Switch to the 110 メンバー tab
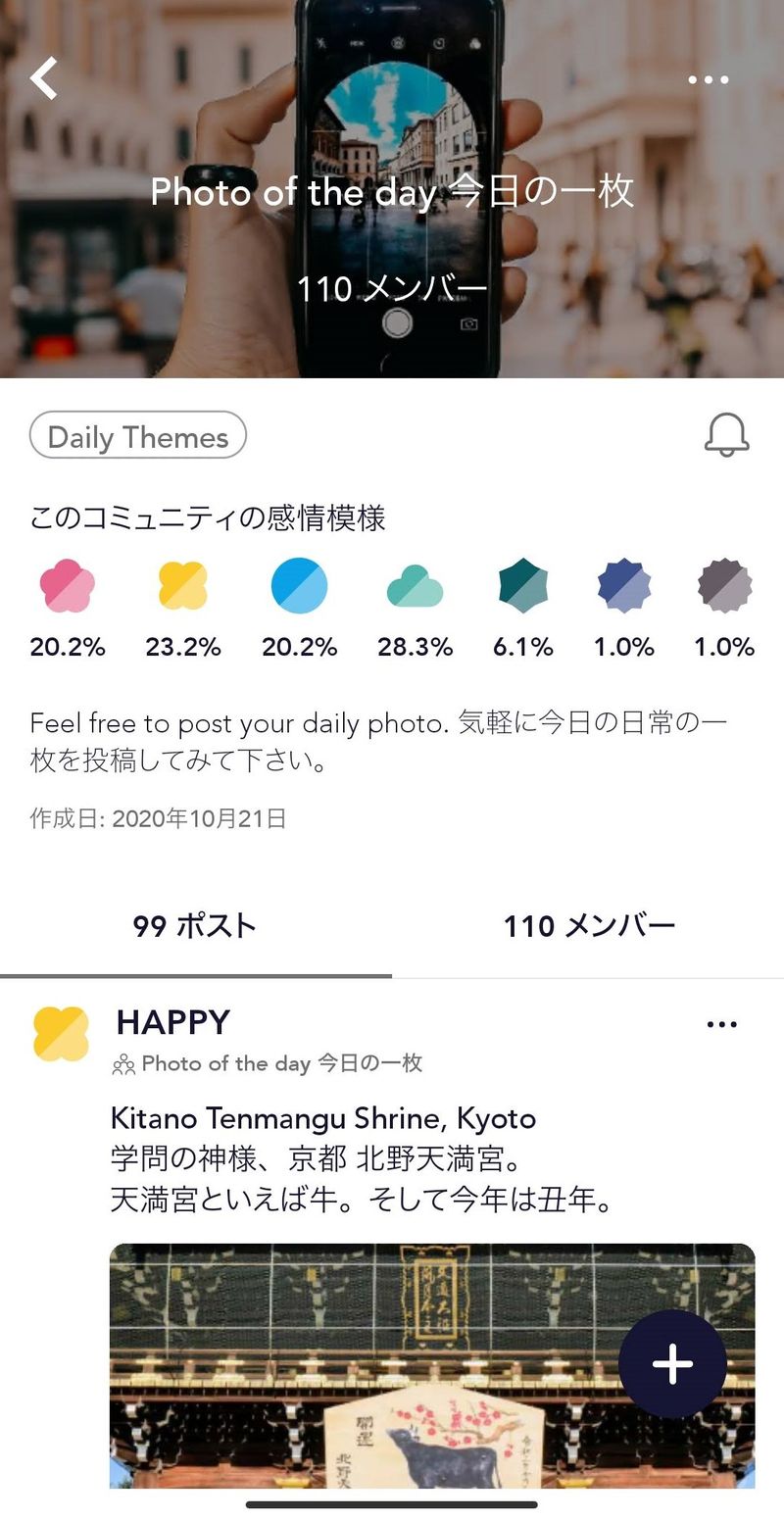Viewport: 784px width, 1521px height. pyautogui.click(x=589, y=926)
